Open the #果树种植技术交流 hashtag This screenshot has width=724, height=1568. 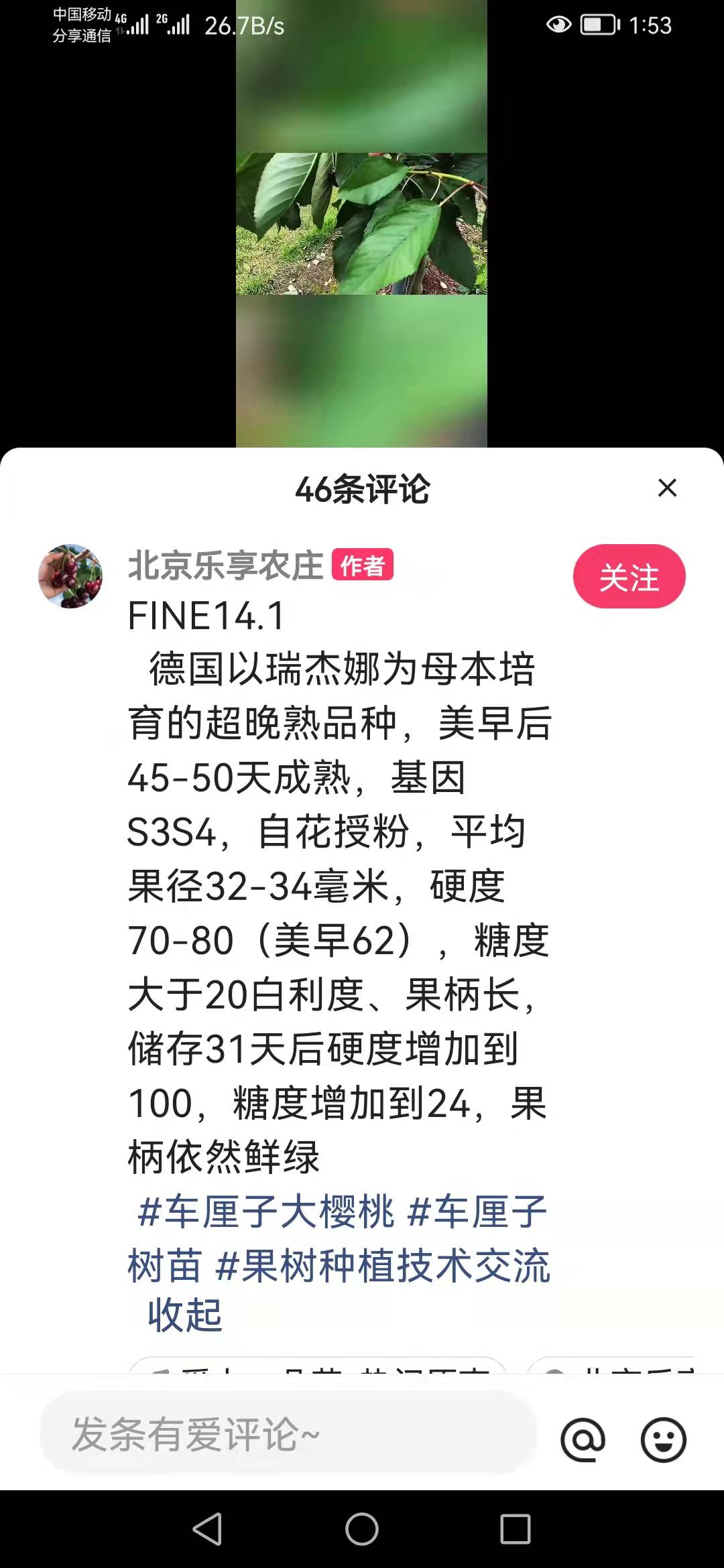(383, 1266)
